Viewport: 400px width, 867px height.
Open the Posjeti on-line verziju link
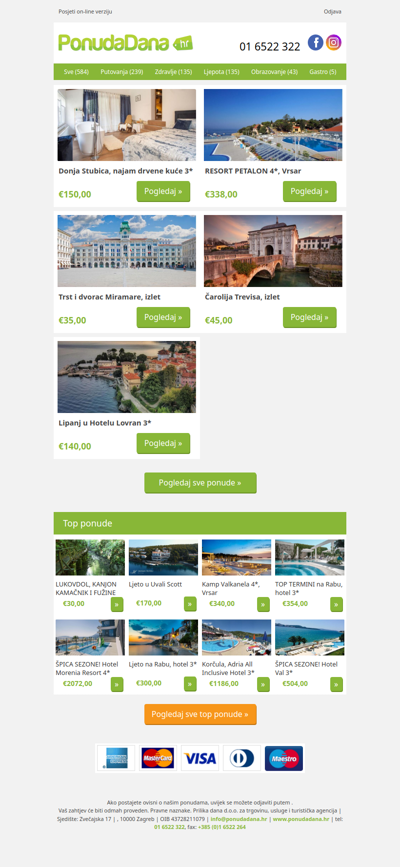click(x=85, y=12)
